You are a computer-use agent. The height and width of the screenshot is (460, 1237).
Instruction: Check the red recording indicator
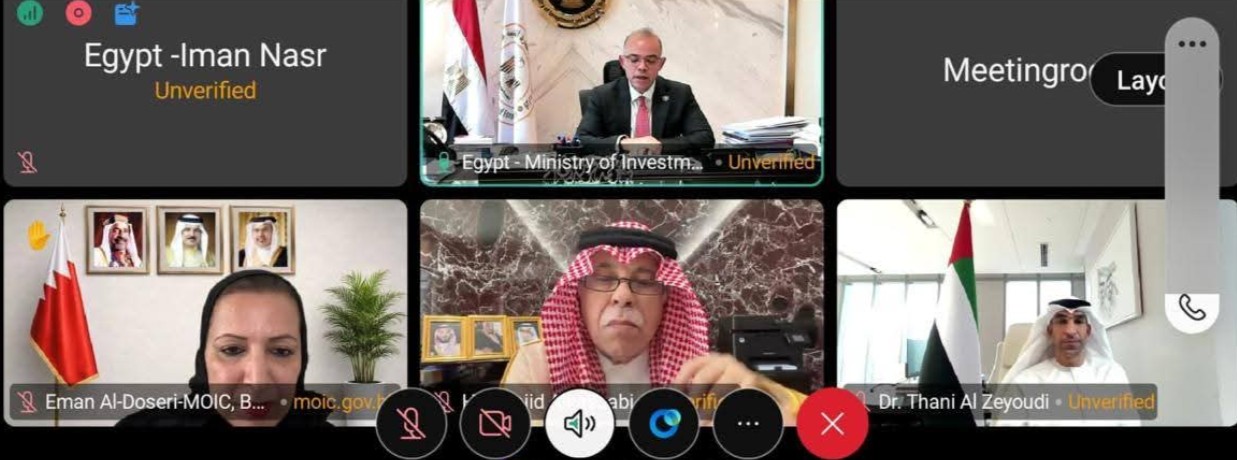[78, 13]
